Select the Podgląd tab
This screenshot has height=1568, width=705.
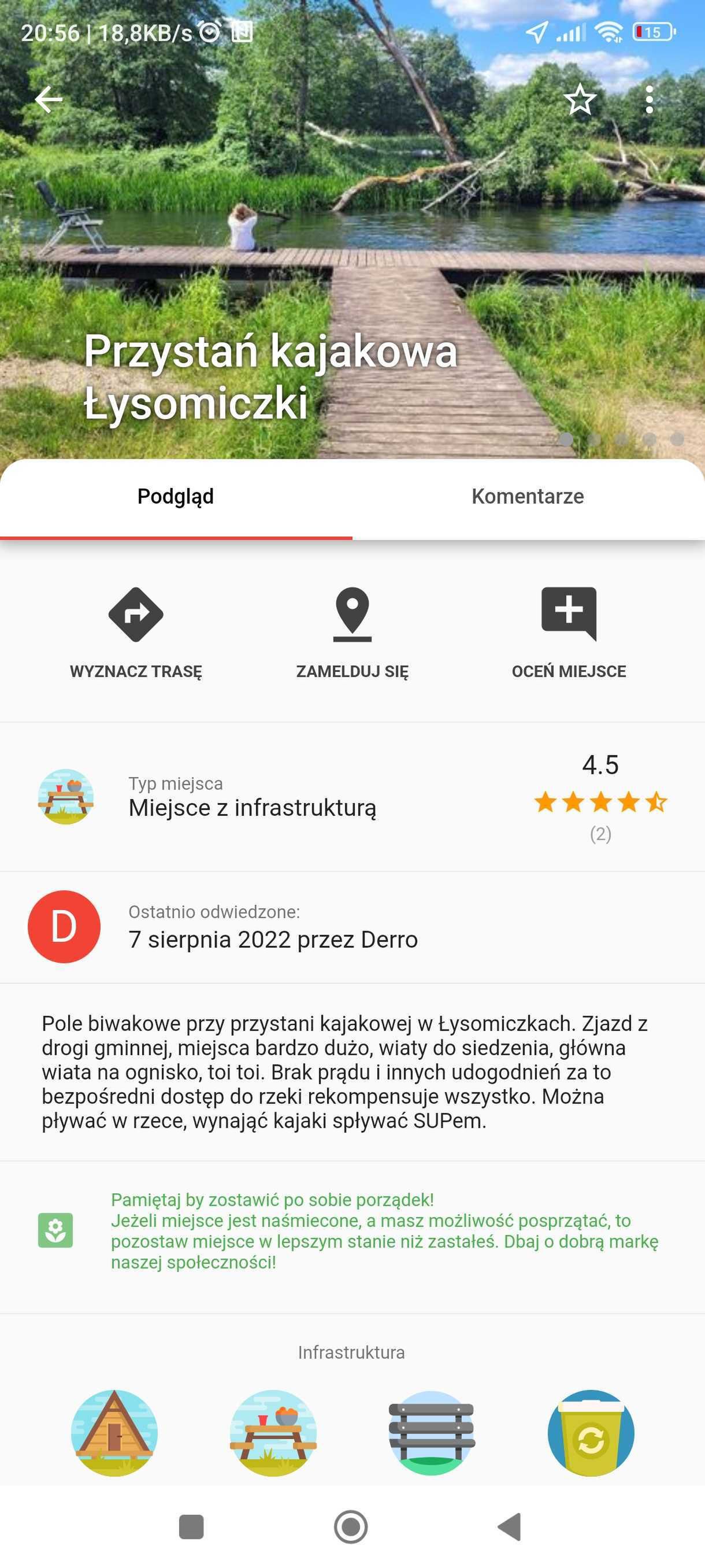pyautogui.click(x=176, y=496)
